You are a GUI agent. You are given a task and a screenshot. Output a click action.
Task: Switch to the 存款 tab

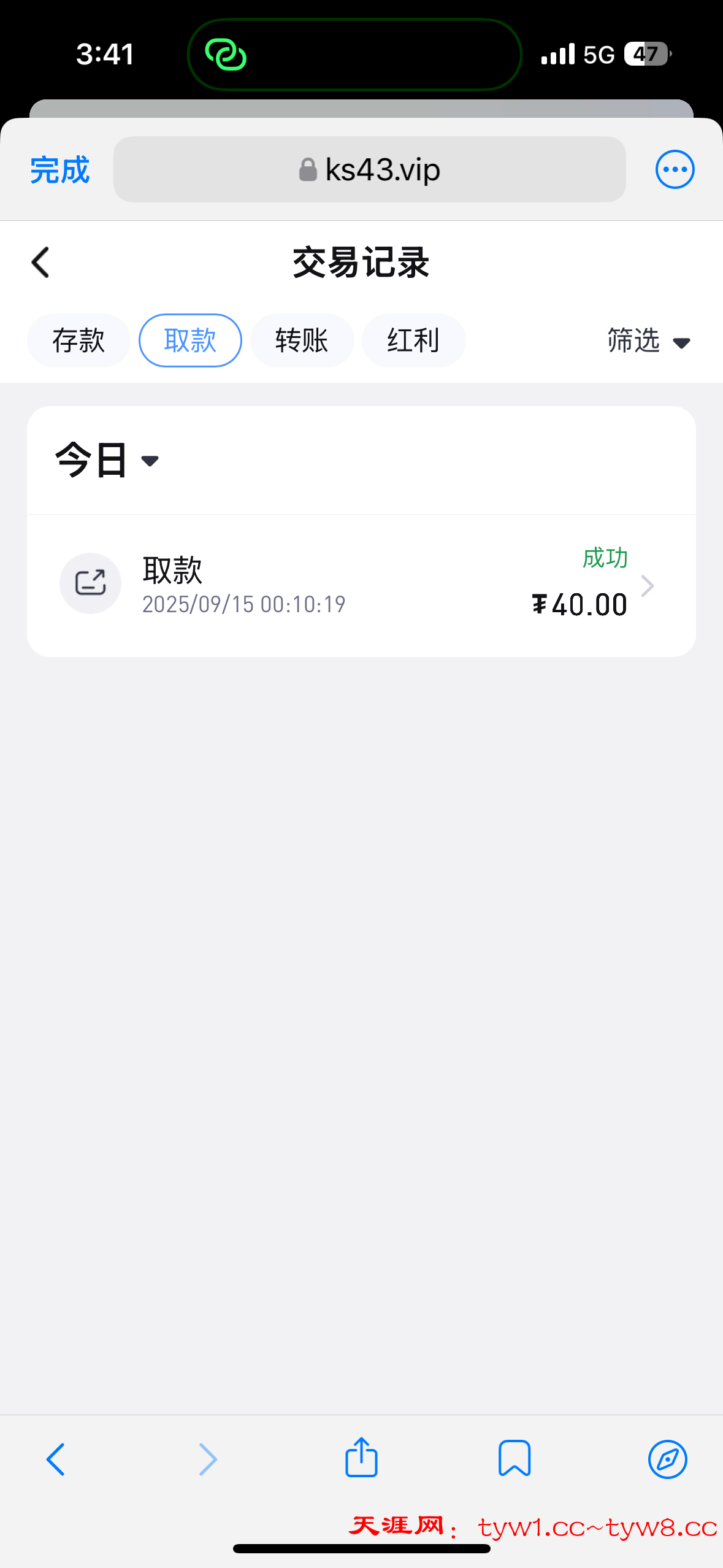(78, 340)
